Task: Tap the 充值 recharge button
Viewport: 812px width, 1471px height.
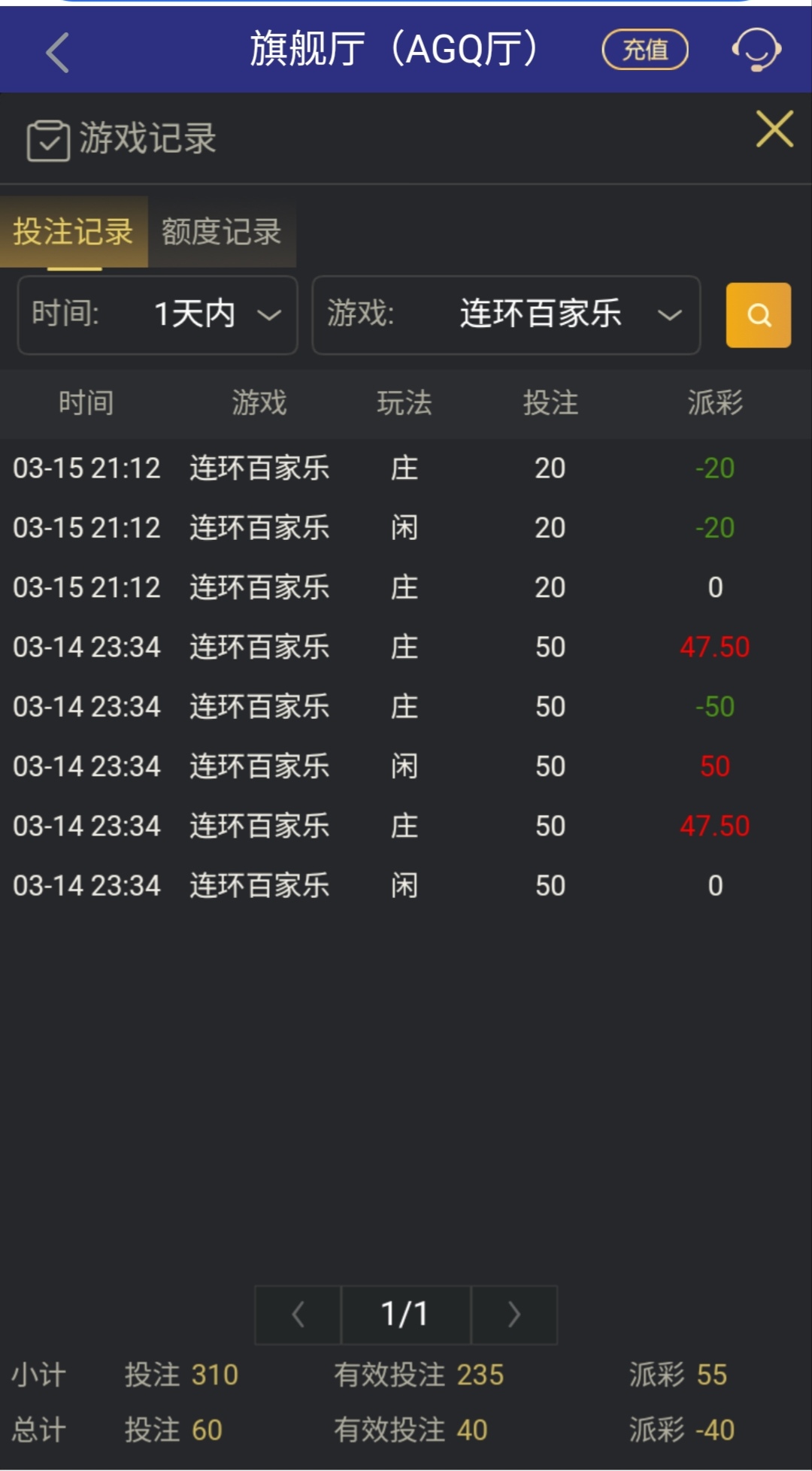Action: point(645,50)
